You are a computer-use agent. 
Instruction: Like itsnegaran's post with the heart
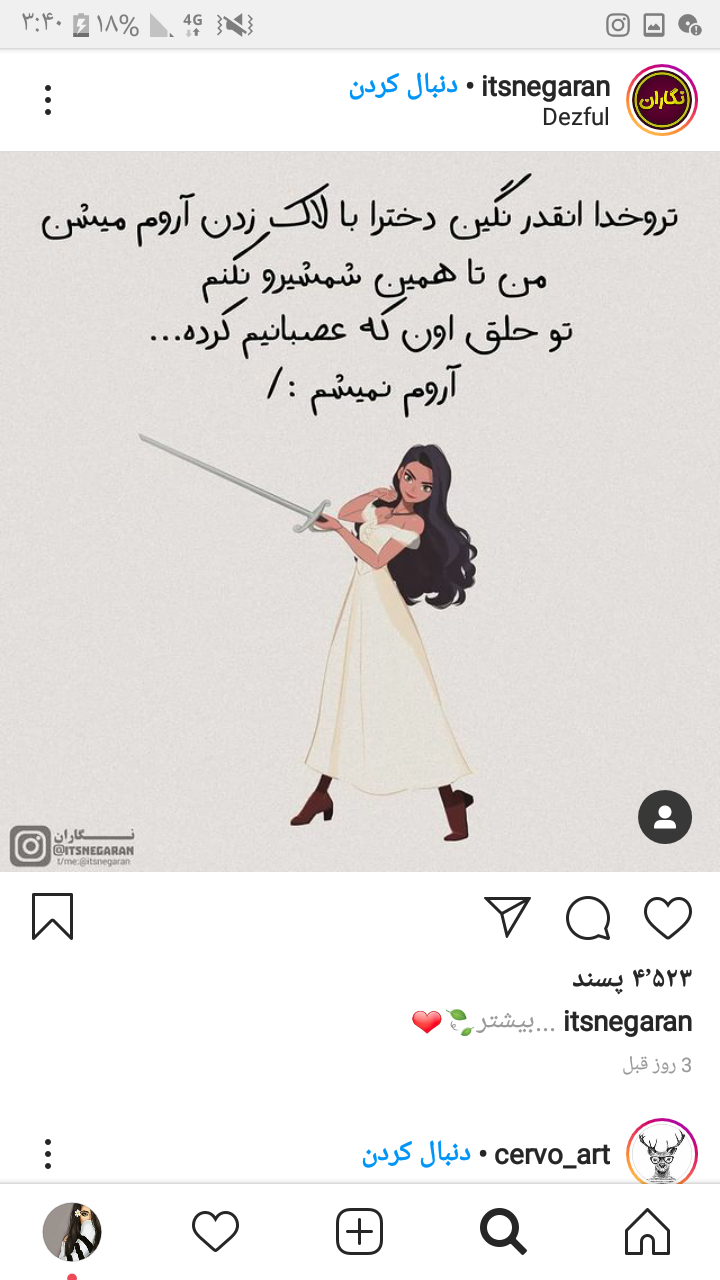[x=667, y=918]
